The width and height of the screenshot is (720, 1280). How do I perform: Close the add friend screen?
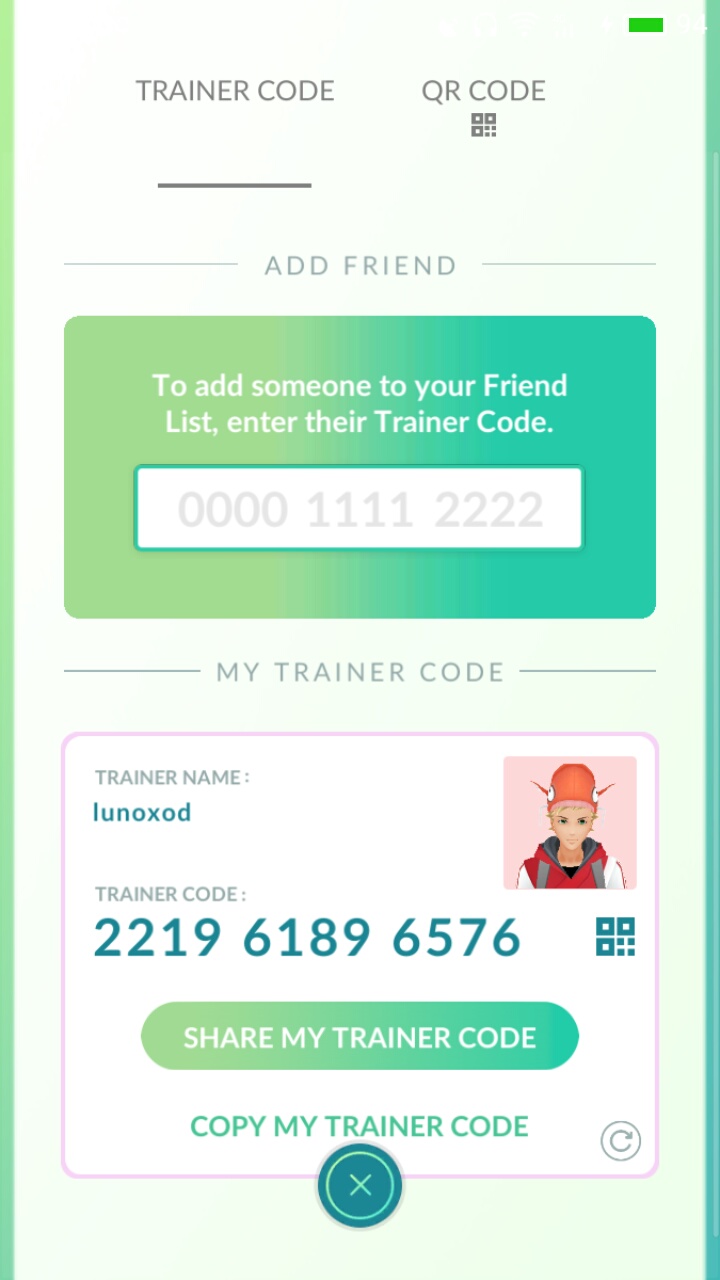tap(360, 1186)
